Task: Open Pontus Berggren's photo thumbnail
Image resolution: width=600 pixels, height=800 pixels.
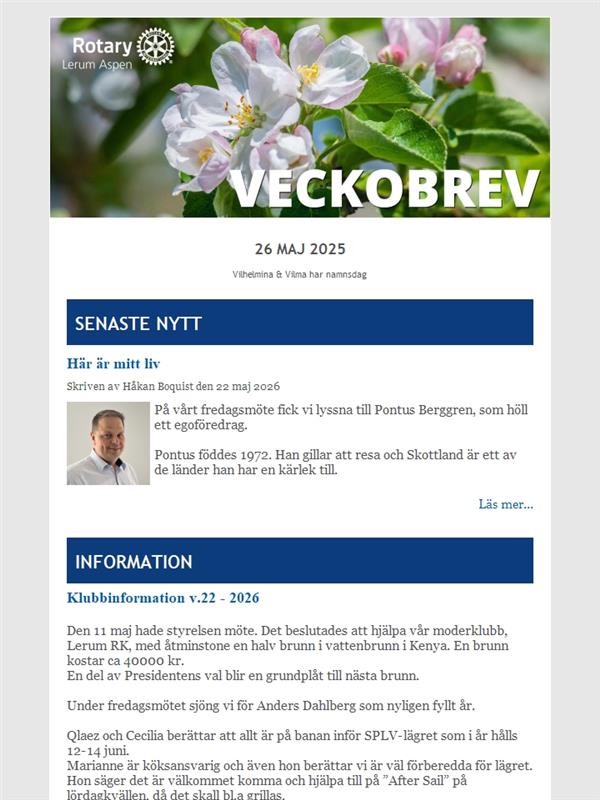Action: [x=108, y=443]
